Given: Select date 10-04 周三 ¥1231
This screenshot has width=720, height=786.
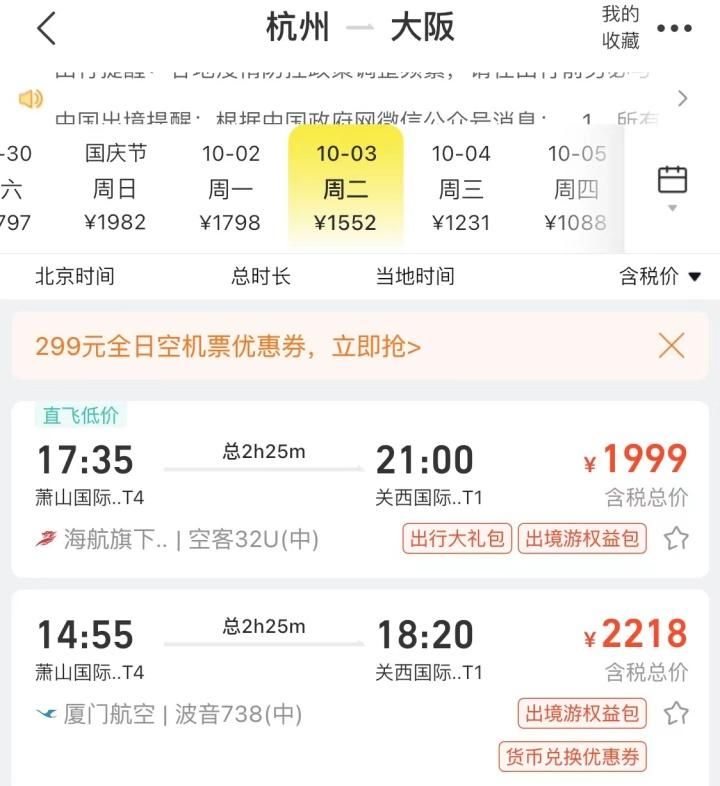Looking at the screenshot, I should pyautogui.click(x=461, y=187).
